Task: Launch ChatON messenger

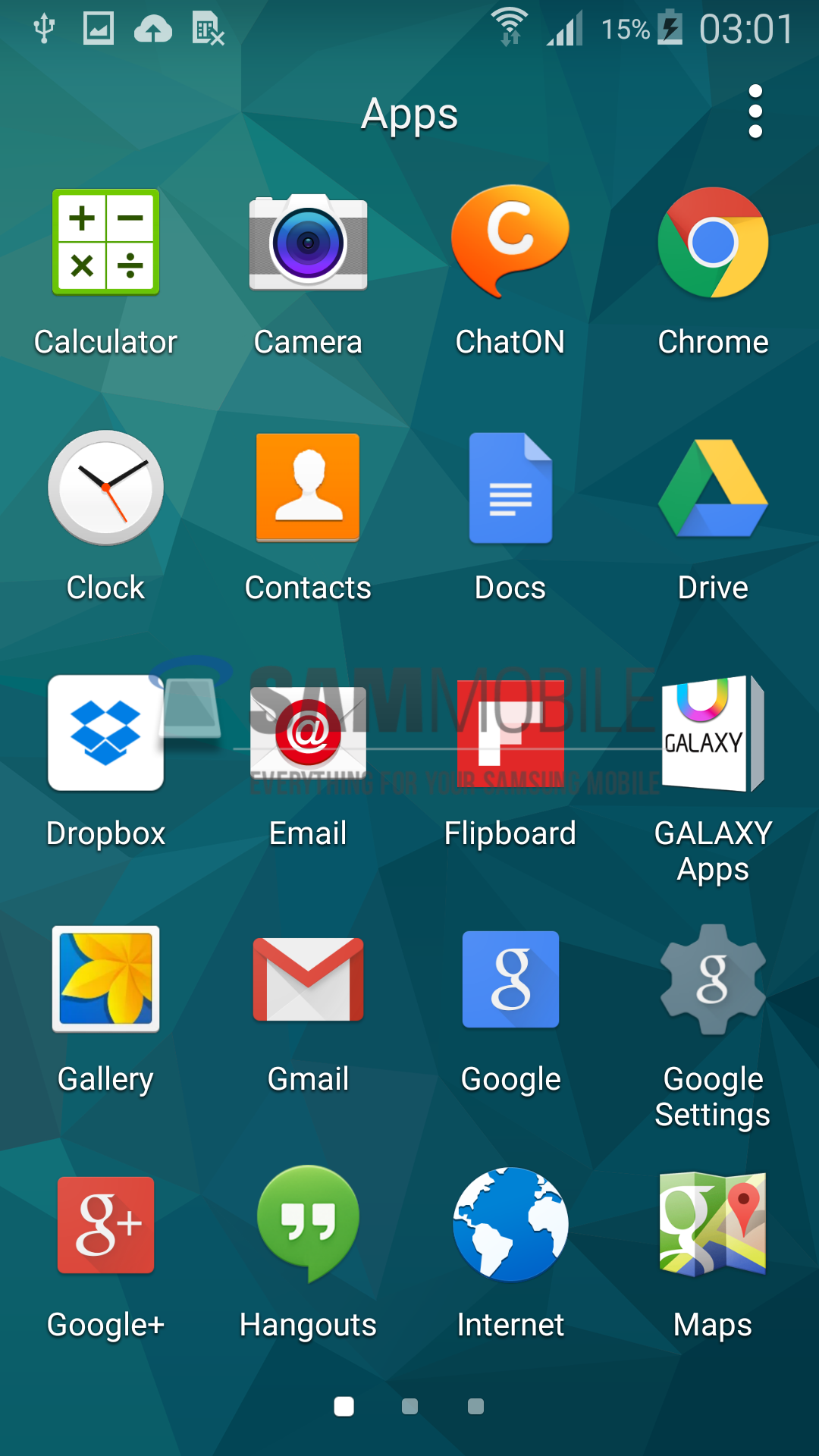Action: pyautogui.click(x=510, y=243)
